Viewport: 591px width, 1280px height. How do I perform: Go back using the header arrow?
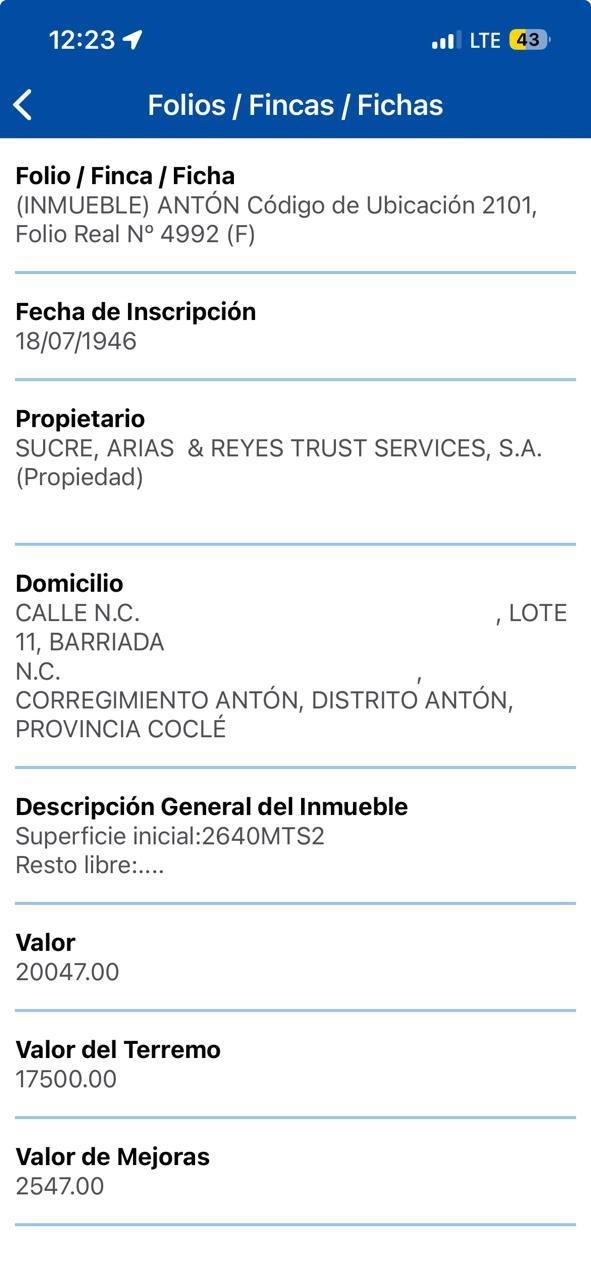coord(23,104)
